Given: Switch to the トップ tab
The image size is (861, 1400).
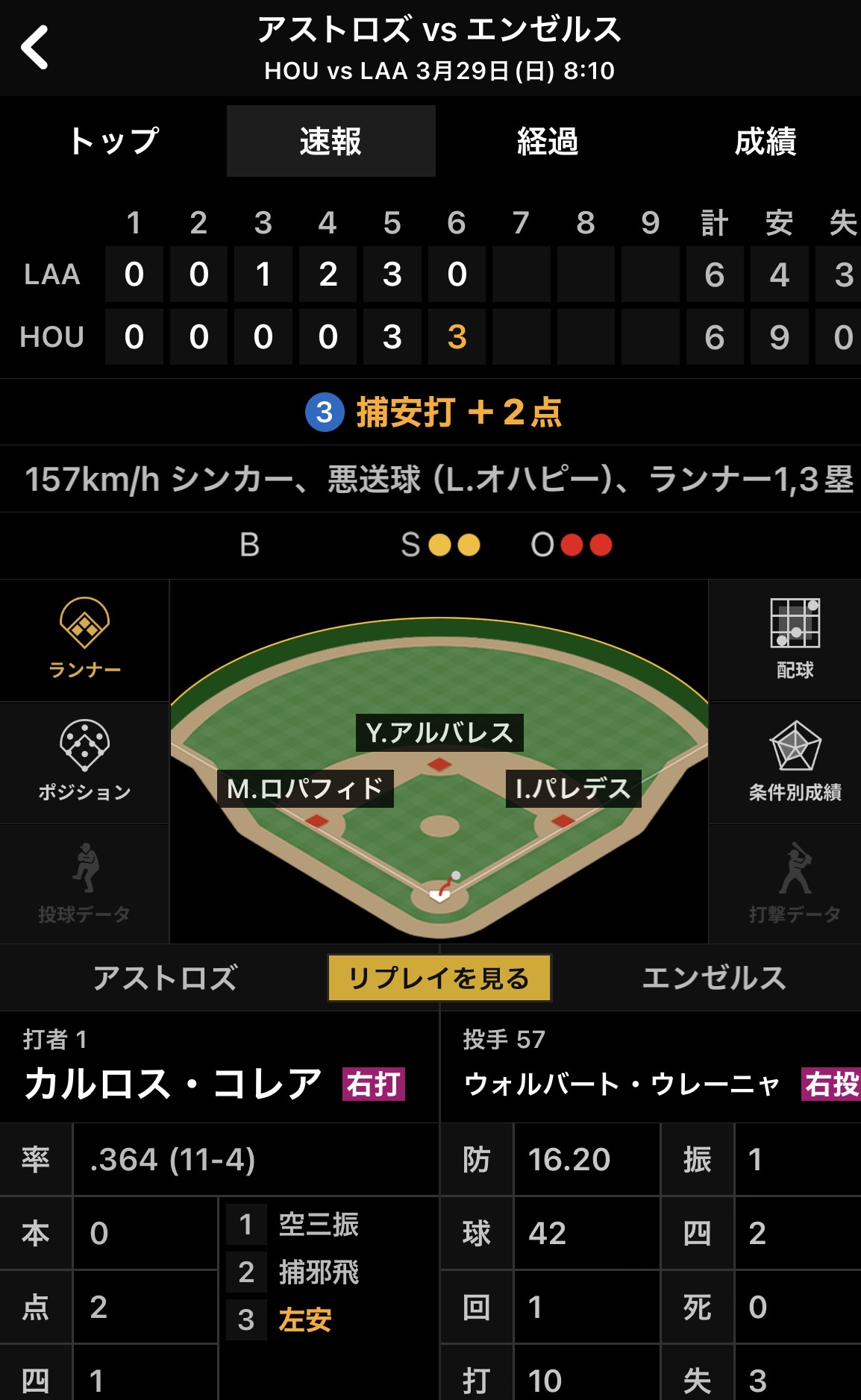Looking at the screenshot, I should pos(113,141).
